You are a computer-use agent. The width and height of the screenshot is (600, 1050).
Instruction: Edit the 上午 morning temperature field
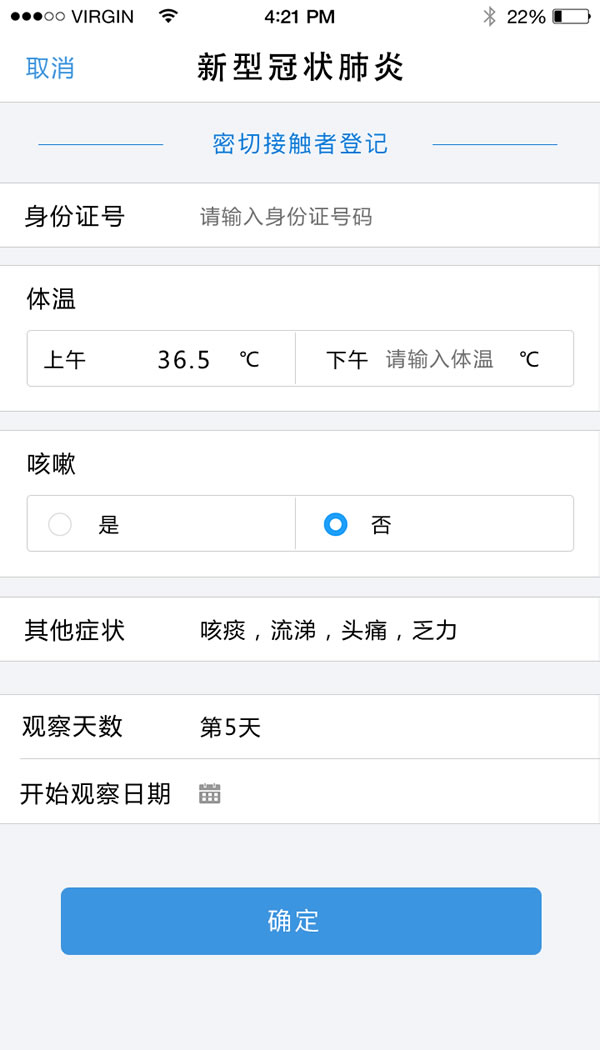[x=161, y=359]
